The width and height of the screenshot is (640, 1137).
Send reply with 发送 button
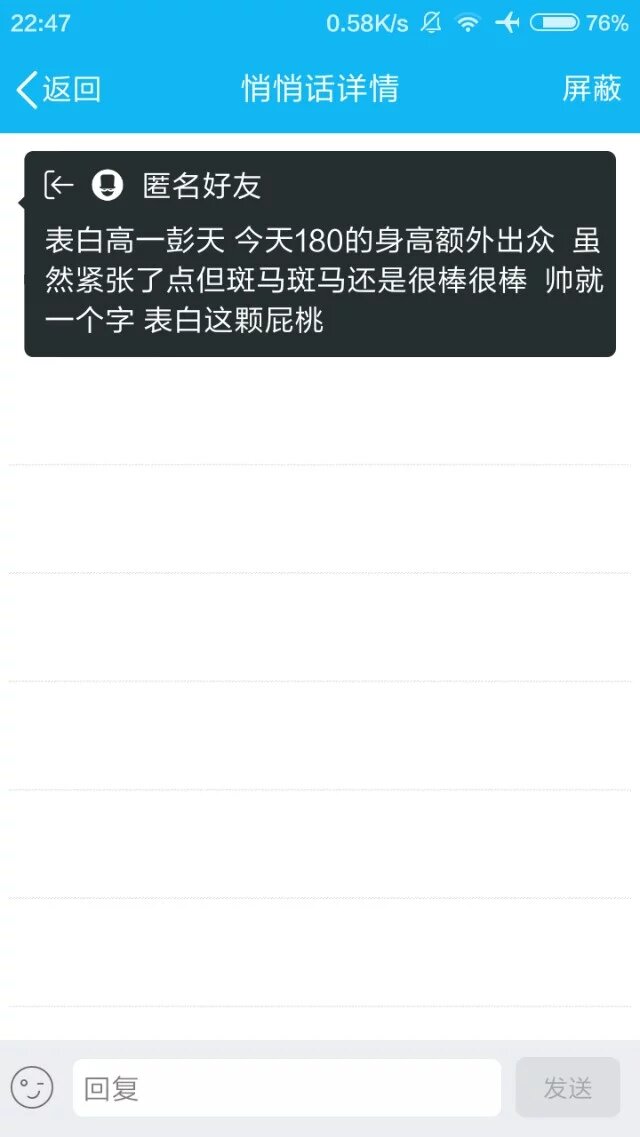point(567,1088)
